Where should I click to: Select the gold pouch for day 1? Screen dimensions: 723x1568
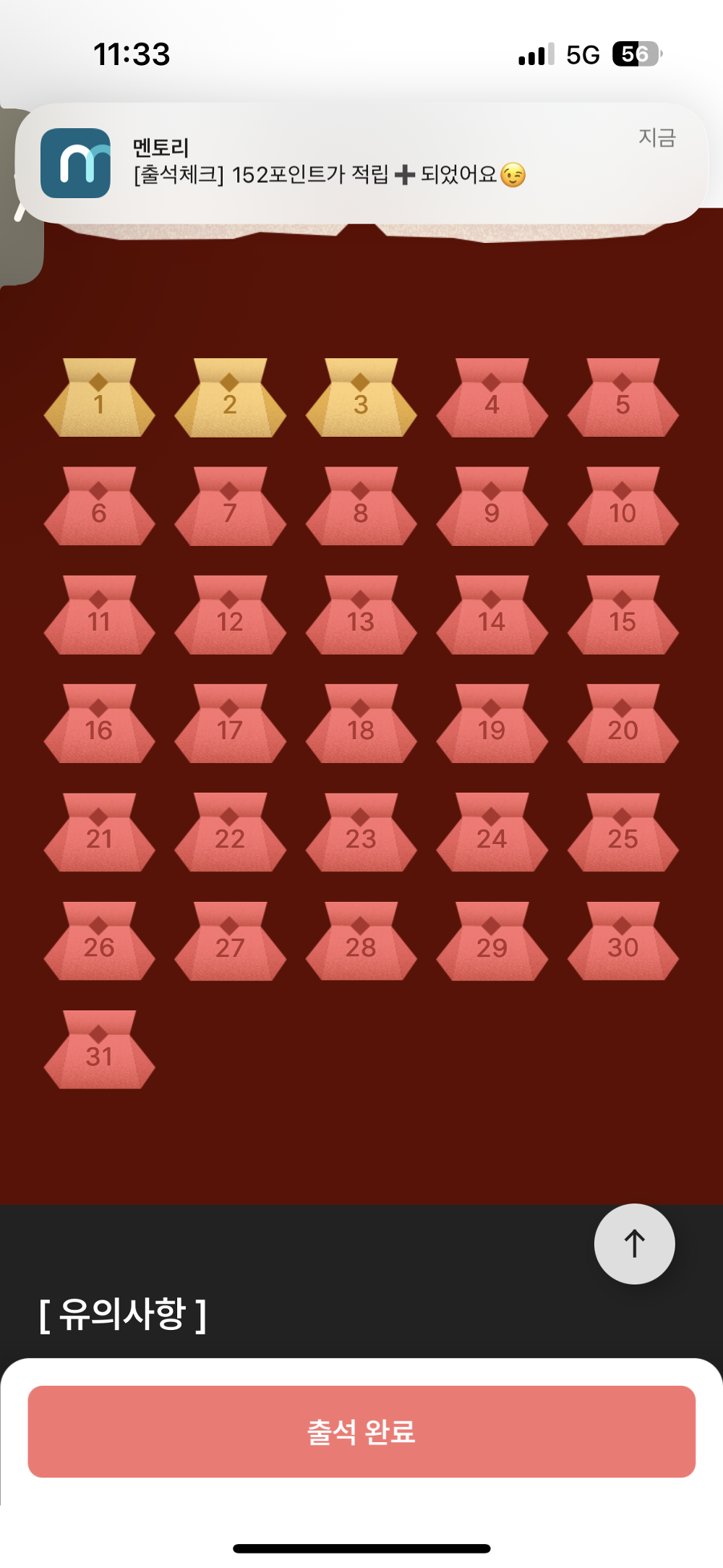[x=99, y=399]
